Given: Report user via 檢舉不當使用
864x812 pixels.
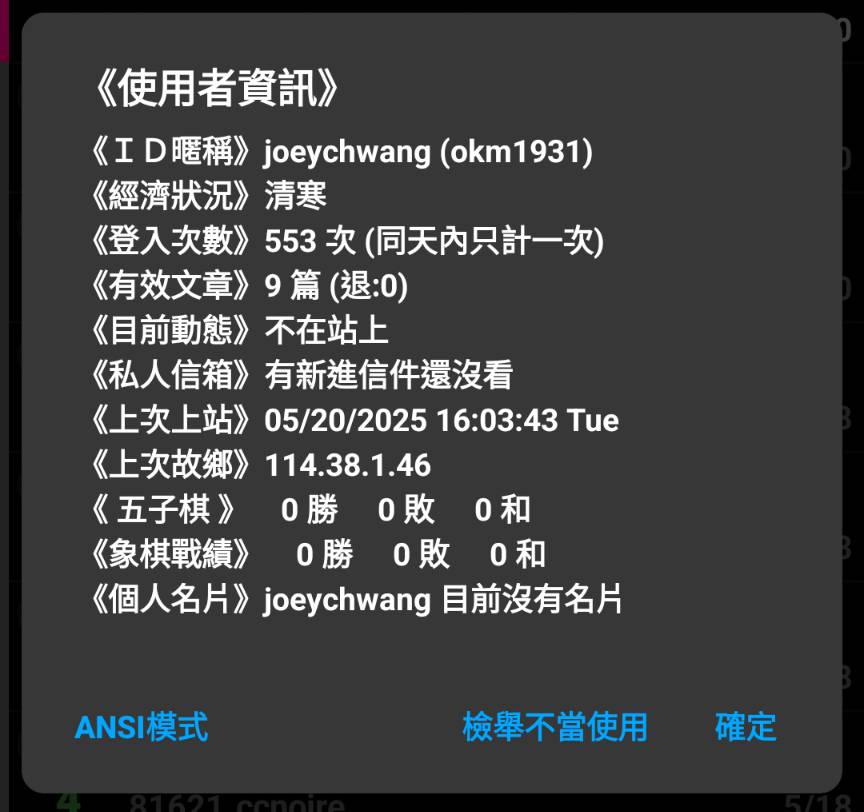Looking at the screenshot, I should (x=554, y=726).
